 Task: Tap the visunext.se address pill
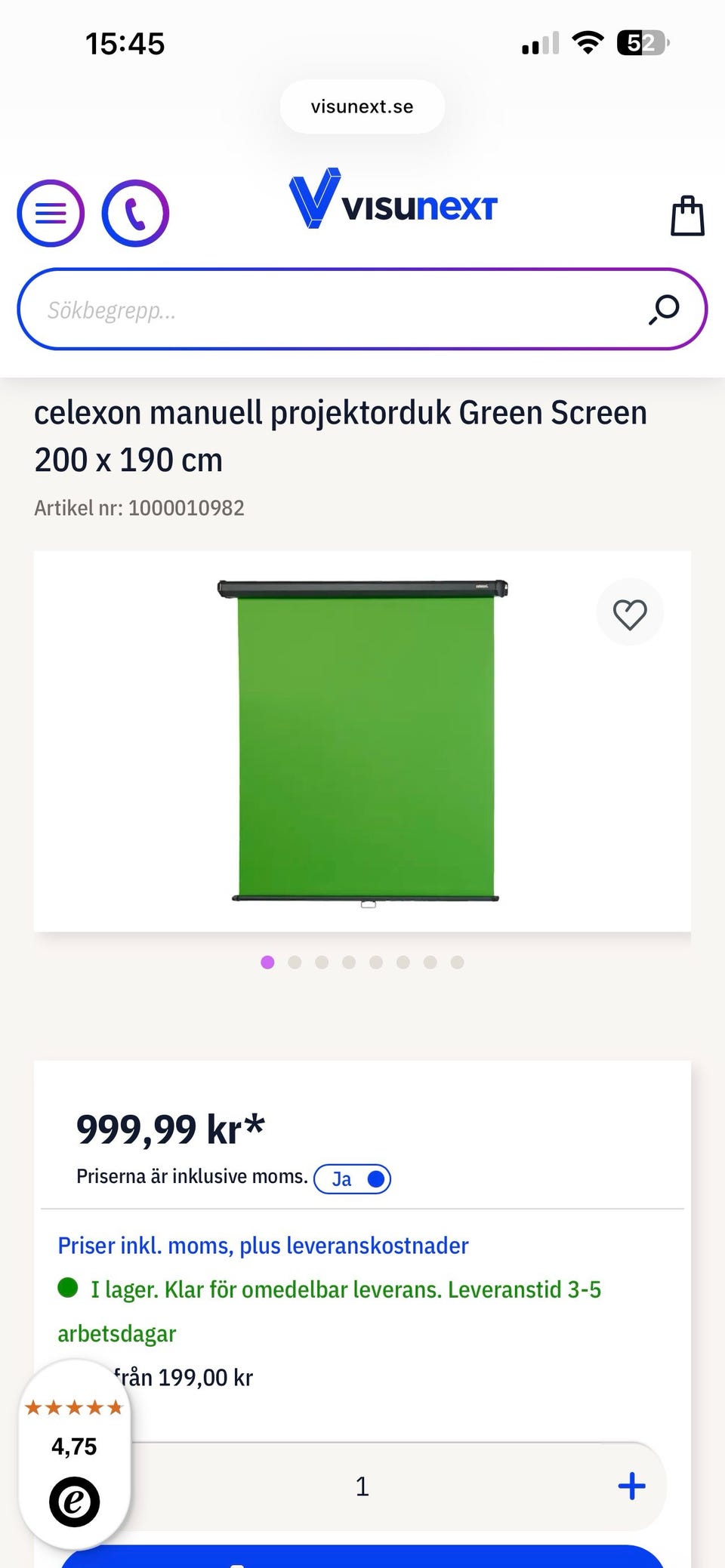point(361,106)
